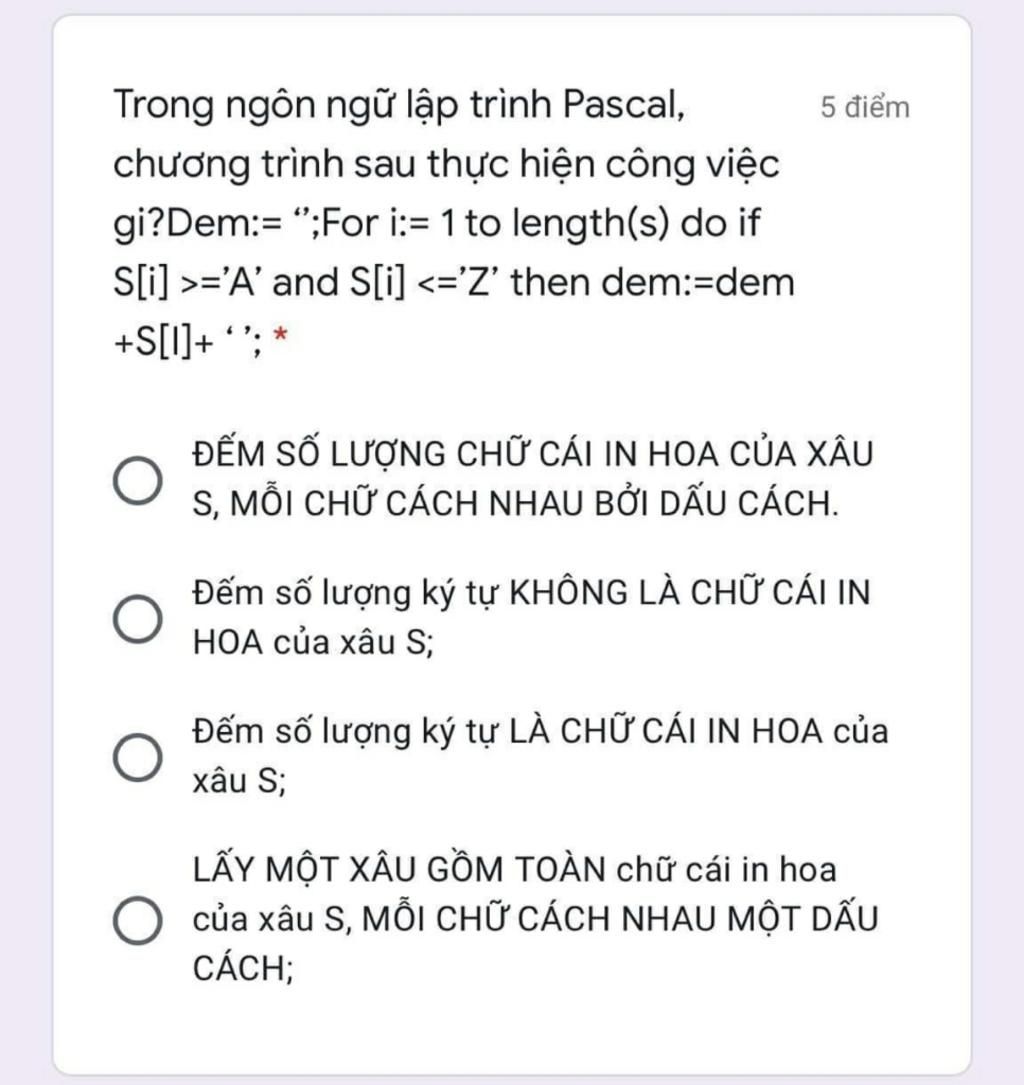The height and width of the screenshot is (1085, 1024).
Task: Mark the LẤY MỘT XÂU GỒM TOÀN option
Action: tap(137, 921)
